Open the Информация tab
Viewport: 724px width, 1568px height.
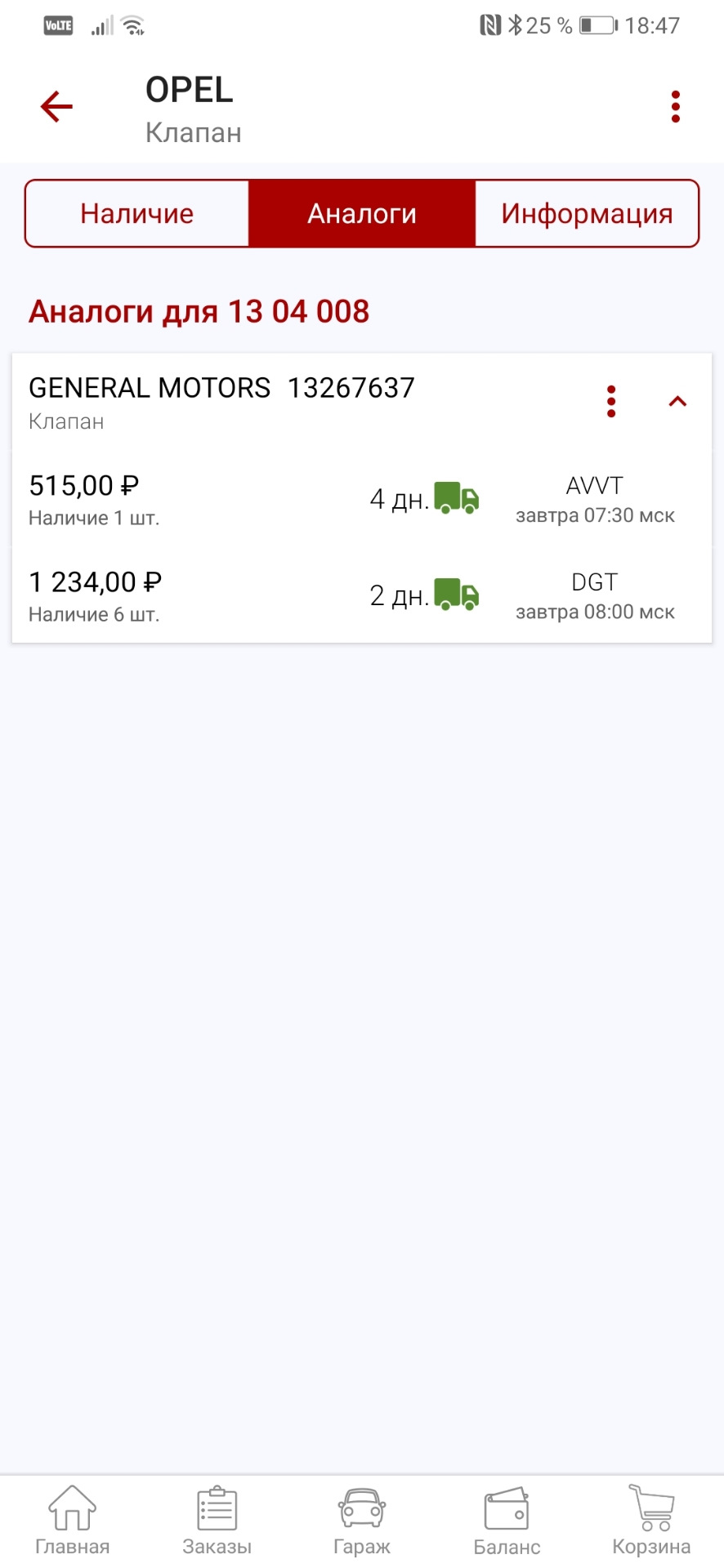click(x=587, y=214)
